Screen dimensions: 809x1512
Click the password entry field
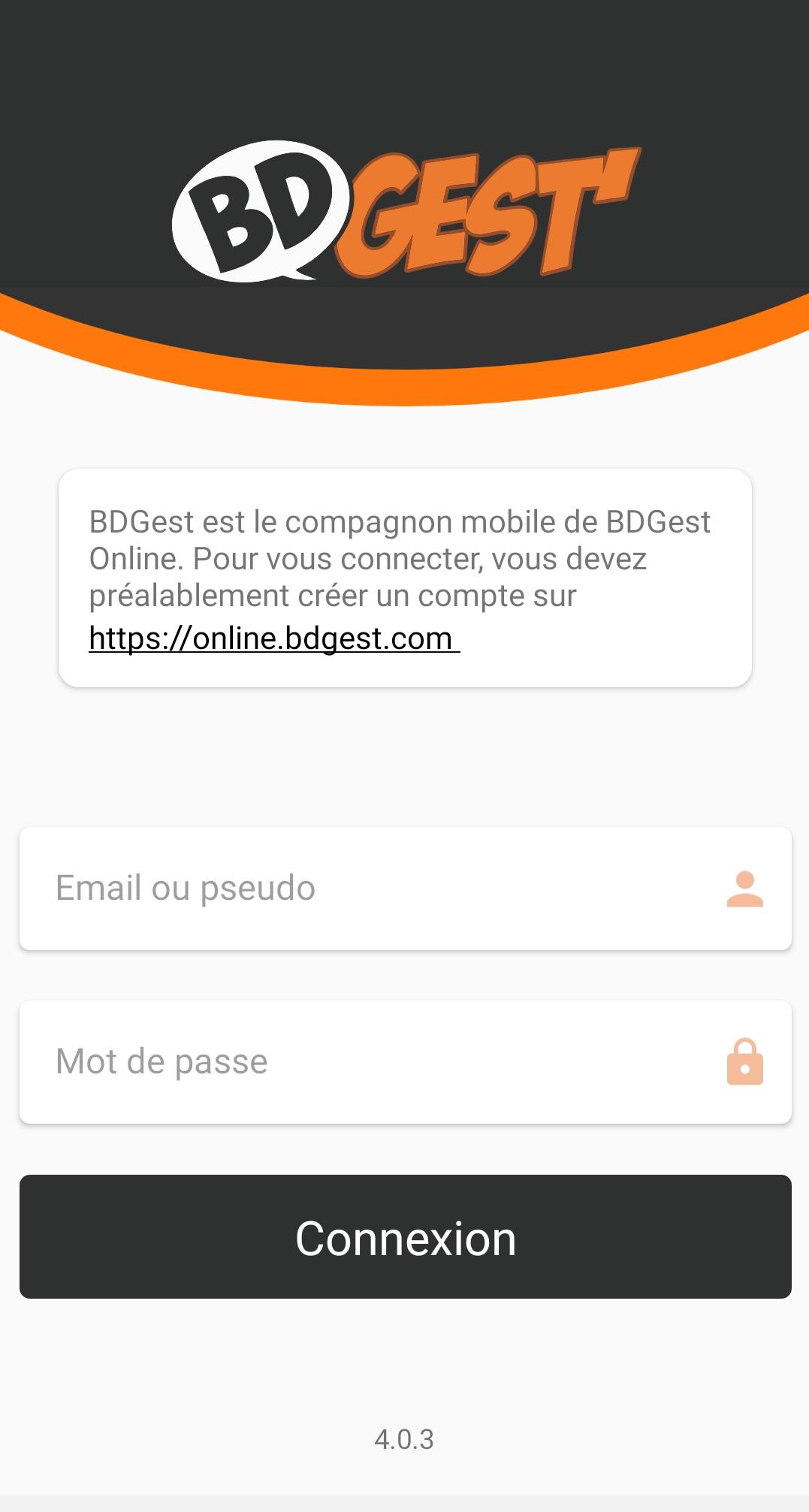(x=300, y=1062)
